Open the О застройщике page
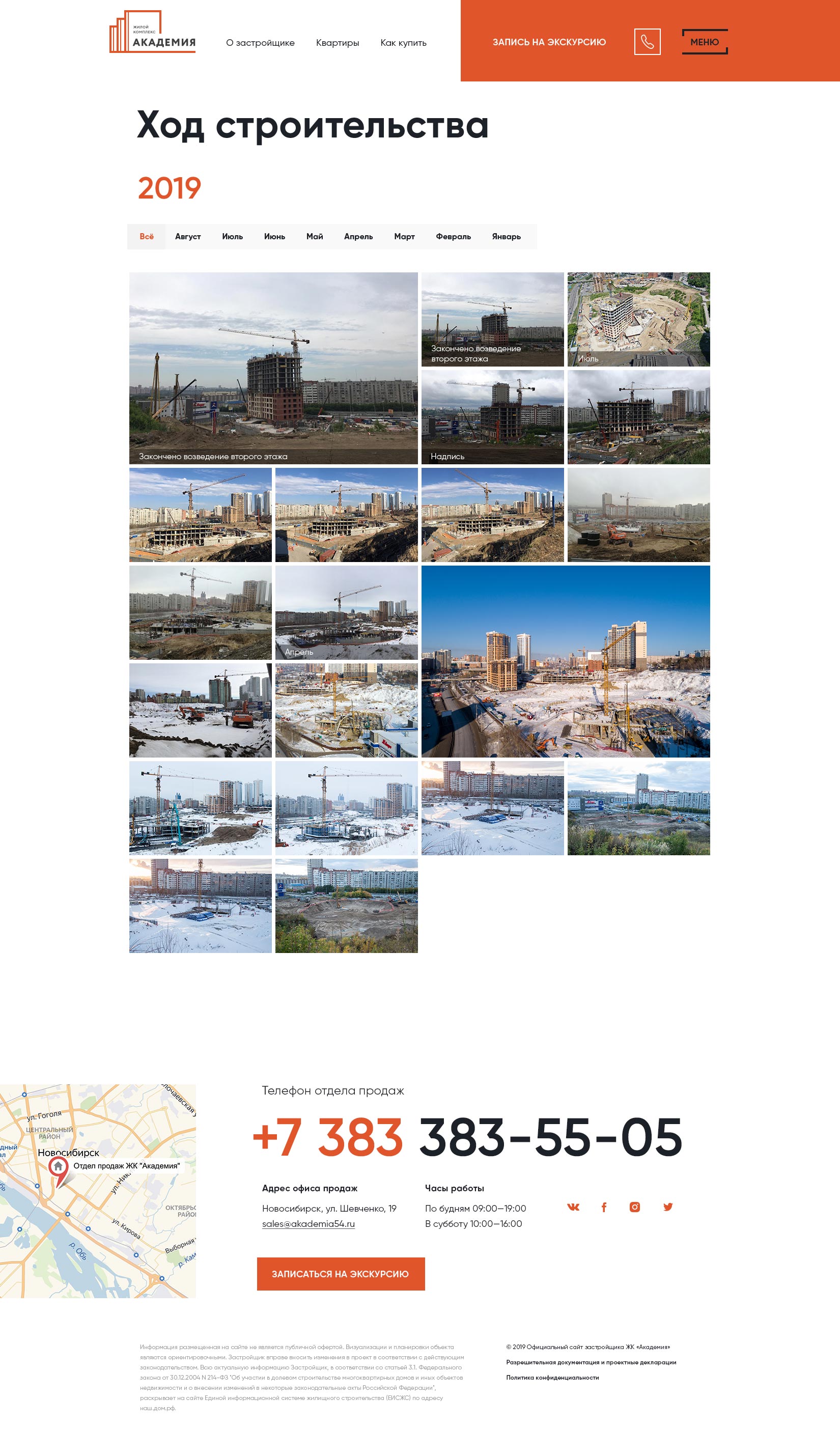The image size is (840, 1456). [260, 43]
